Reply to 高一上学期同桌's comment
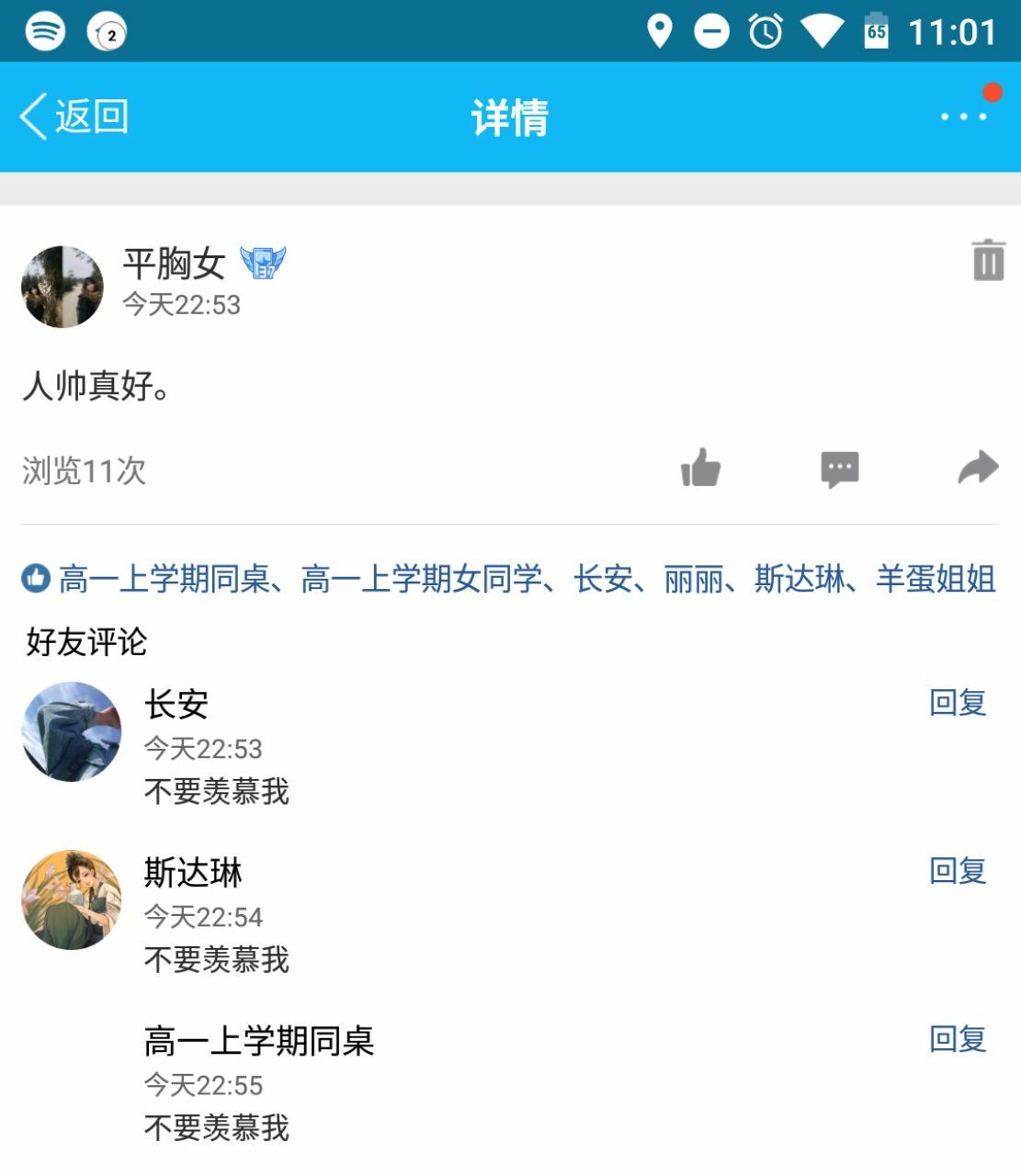The width and height of the screenshot is (1021, 1176). point(958,1039)
